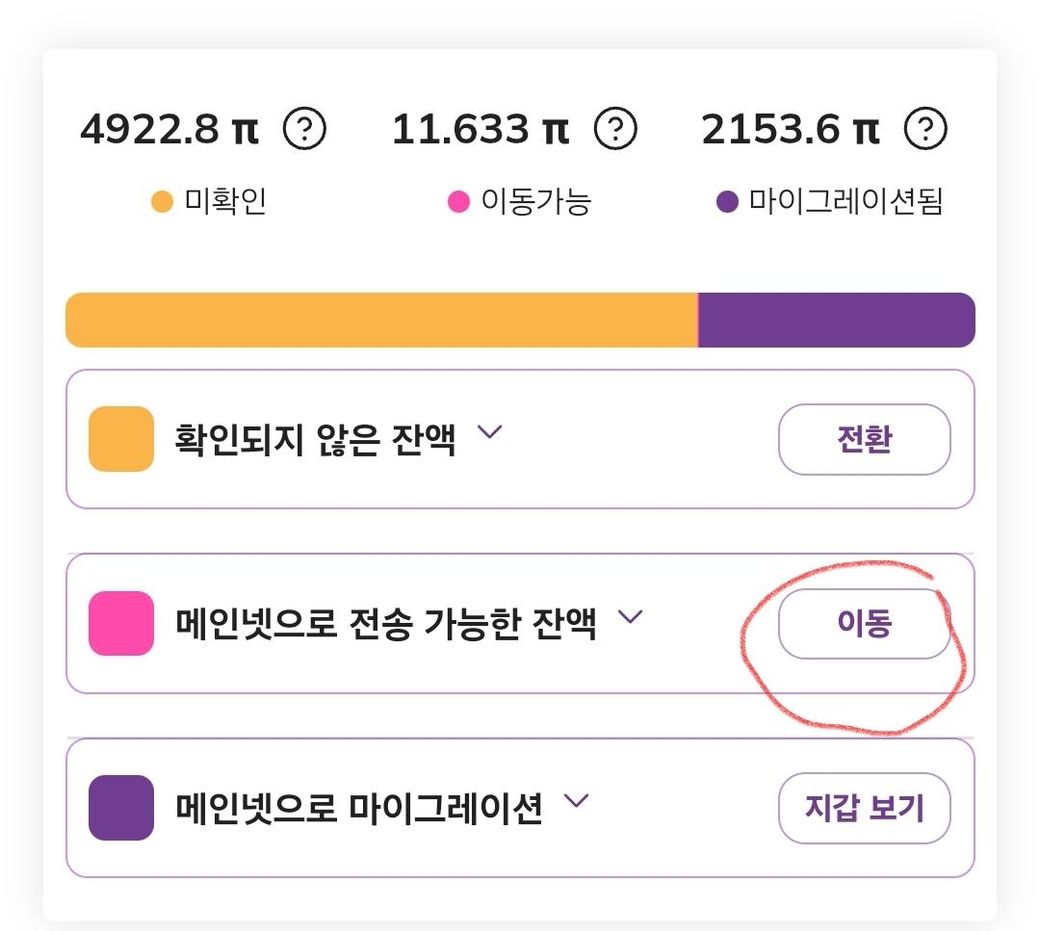
Task: Open help for the 11.633 π transferable balance
Action: 616,129
